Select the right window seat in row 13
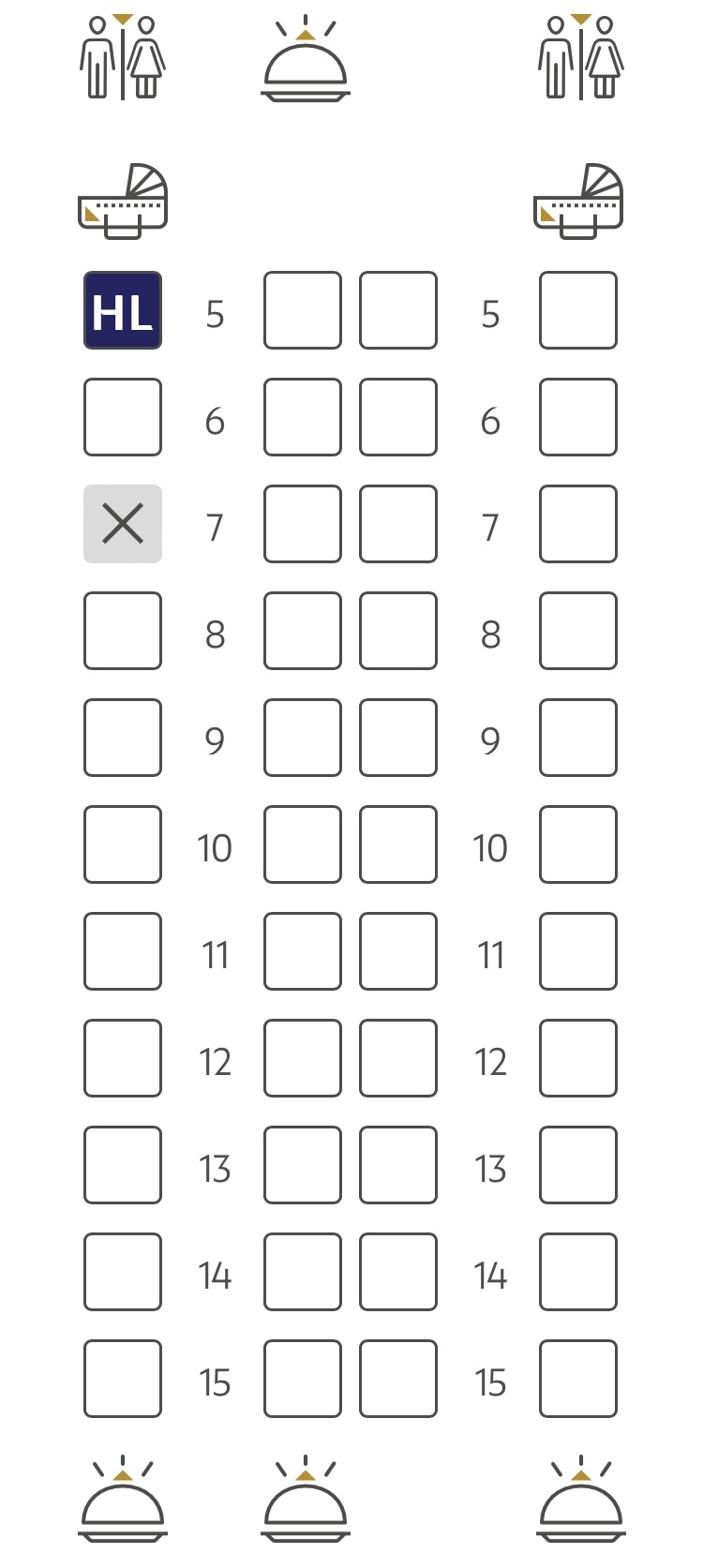Image resolution: width=718 pixels, height=1568 pixels. [578, 1165]
